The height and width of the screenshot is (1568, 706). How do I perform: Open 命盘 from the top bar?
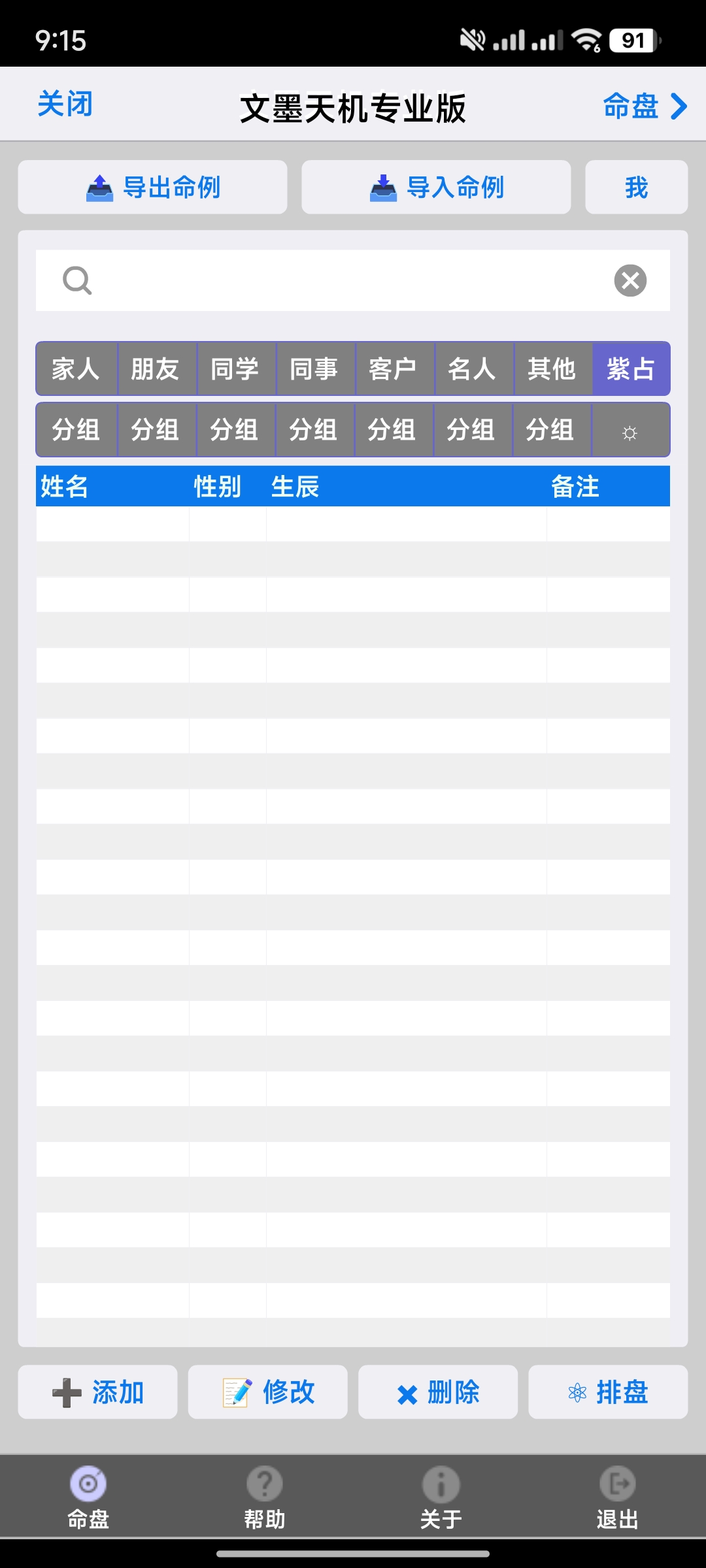pyautogui.click(x=643, y=106)
